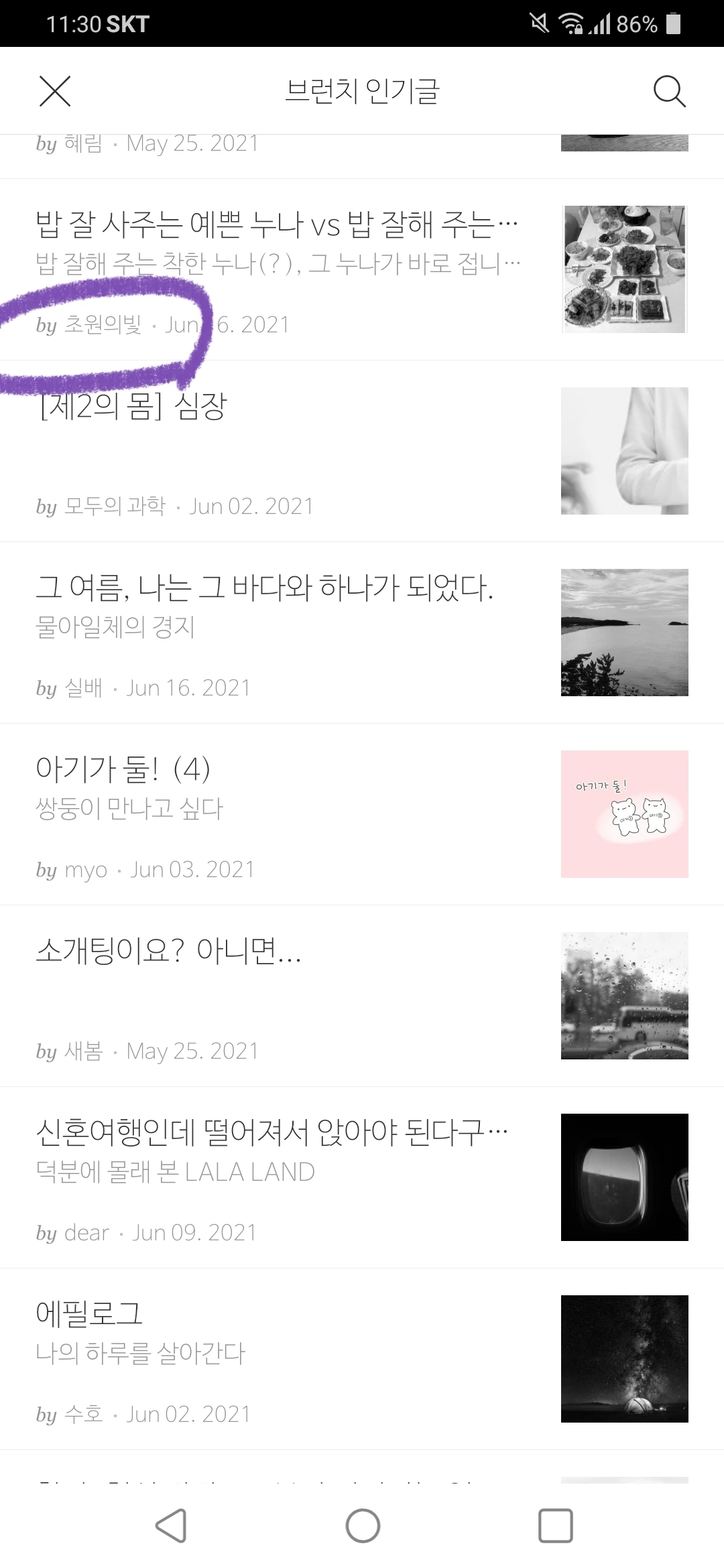The width and height of the screenshot is (724, 1568).
Task: Open the article by 혜림
Action: tap(147, 144)
